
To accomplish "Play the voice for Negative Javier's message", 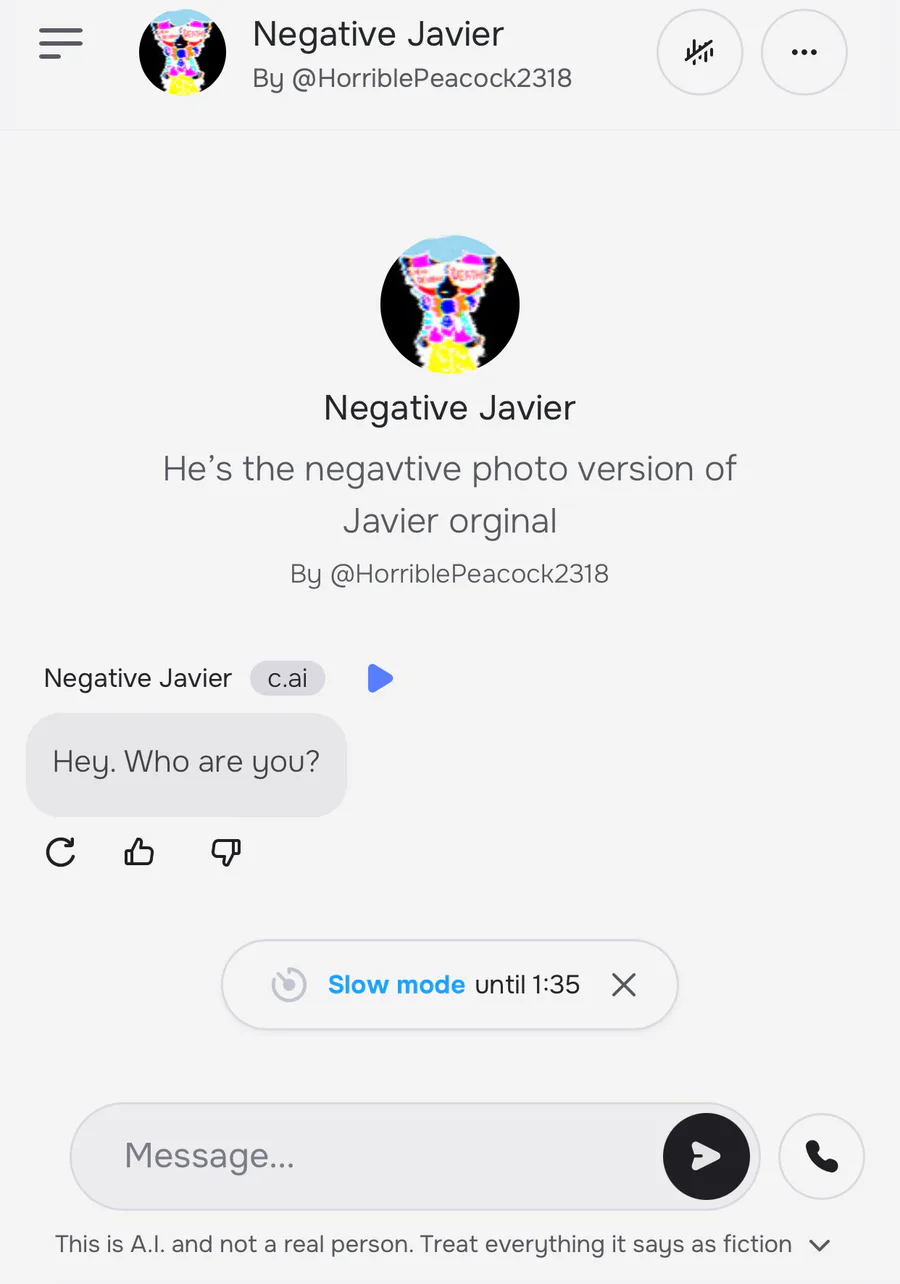I will tap(379, 678).
